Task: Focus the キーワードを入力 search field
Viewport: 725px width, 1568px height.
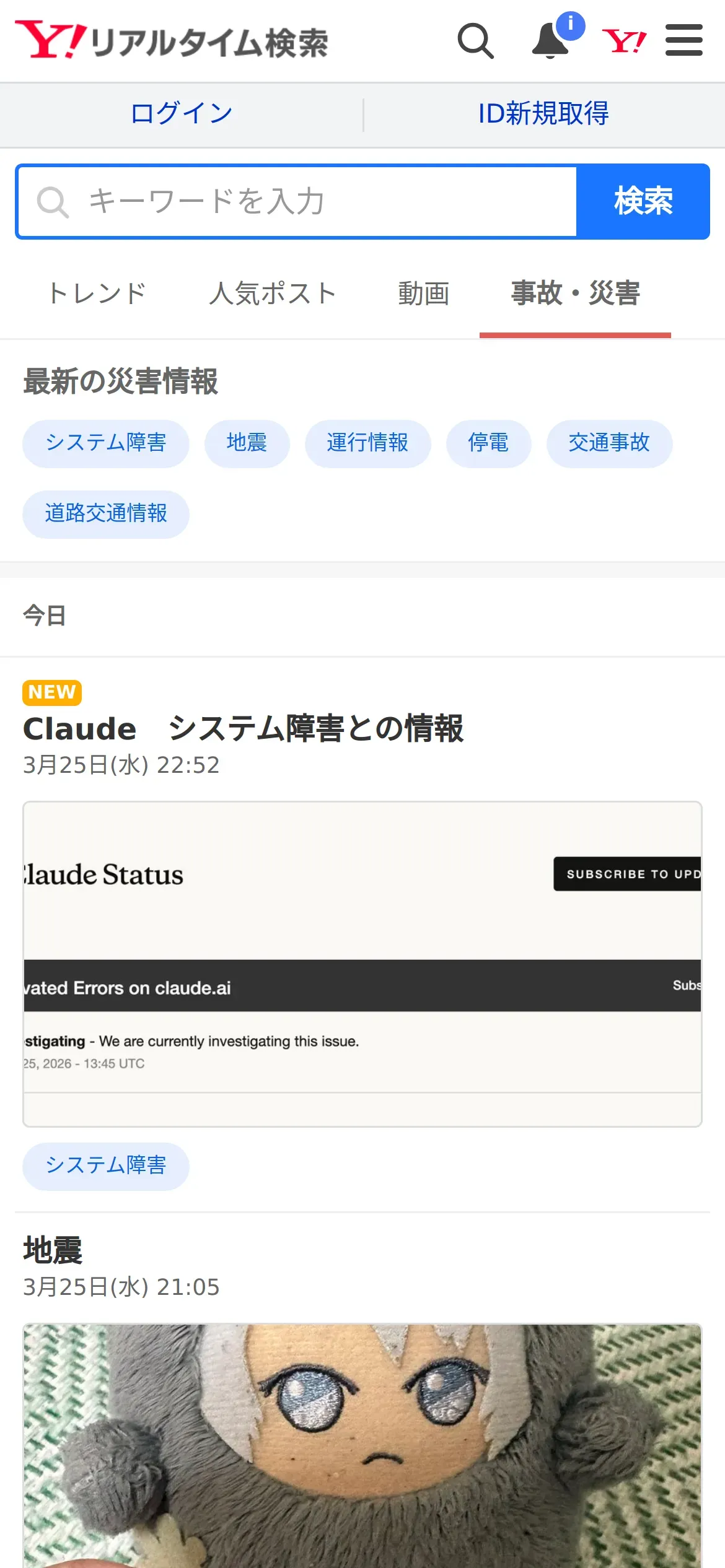Action: (x=297, y=201)
